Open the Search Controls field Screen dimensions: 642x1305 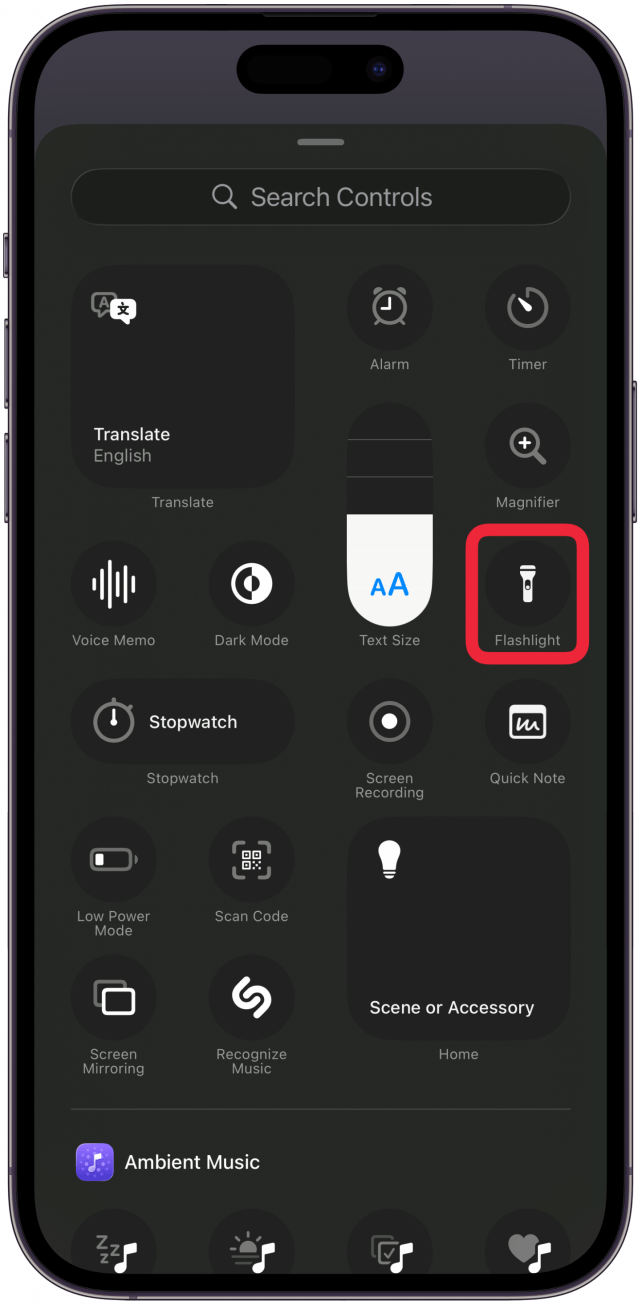click(x=320, y=197)
